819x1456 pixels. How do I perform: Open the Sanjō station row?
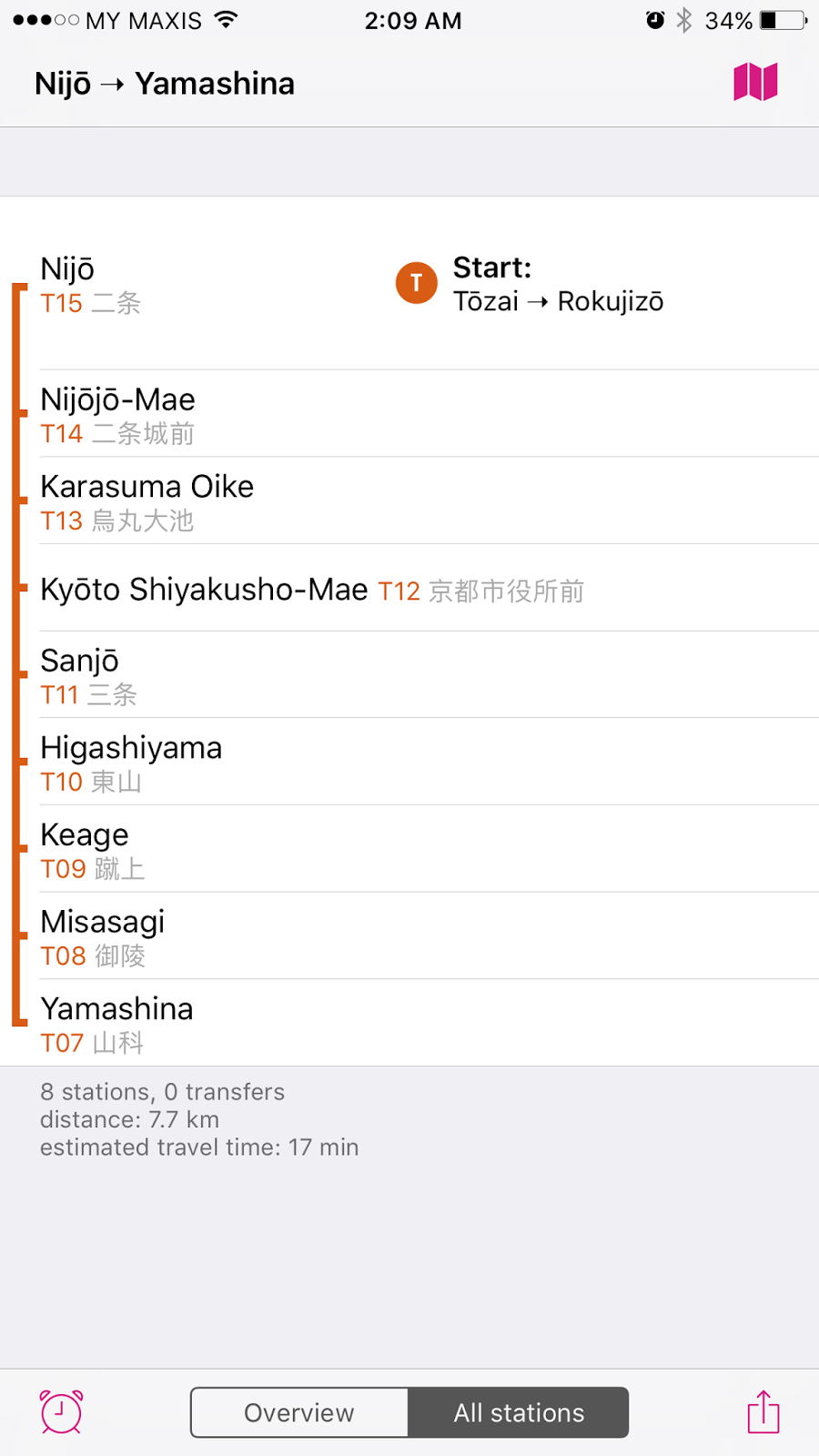409,675
